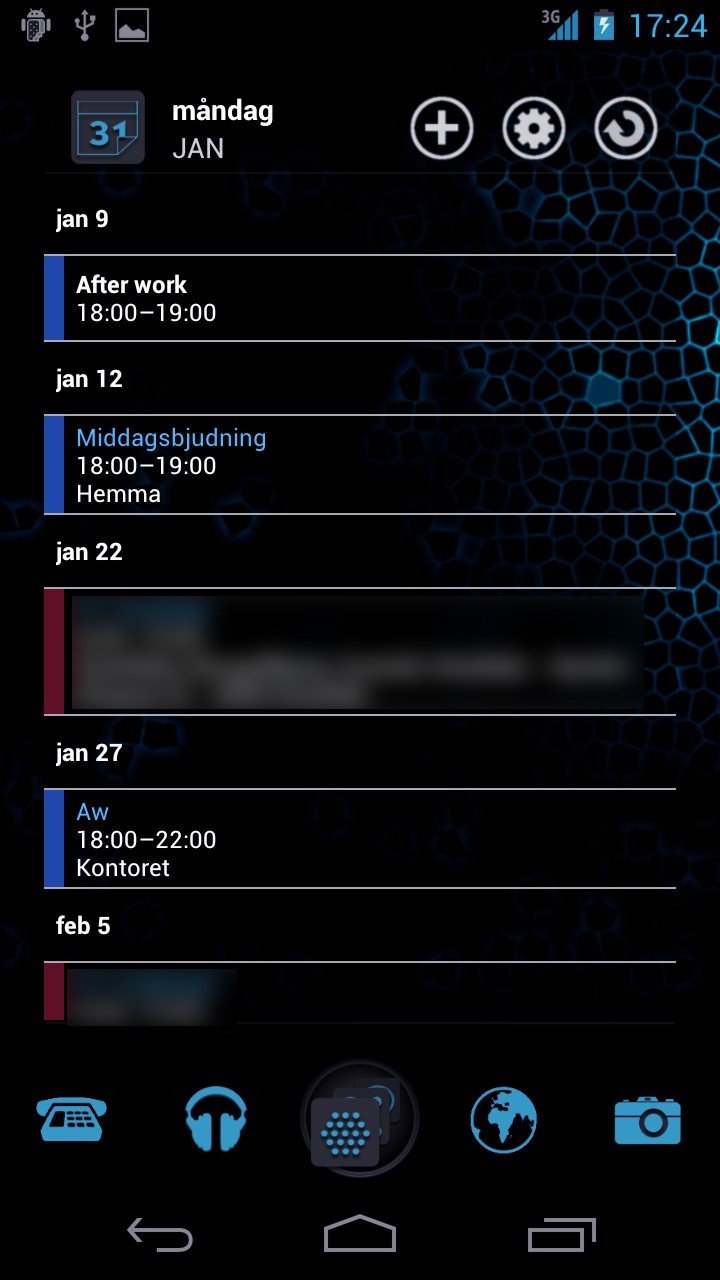Open the app drawer
Screen dimensions: 720x1280
[x=360, y=1120]
